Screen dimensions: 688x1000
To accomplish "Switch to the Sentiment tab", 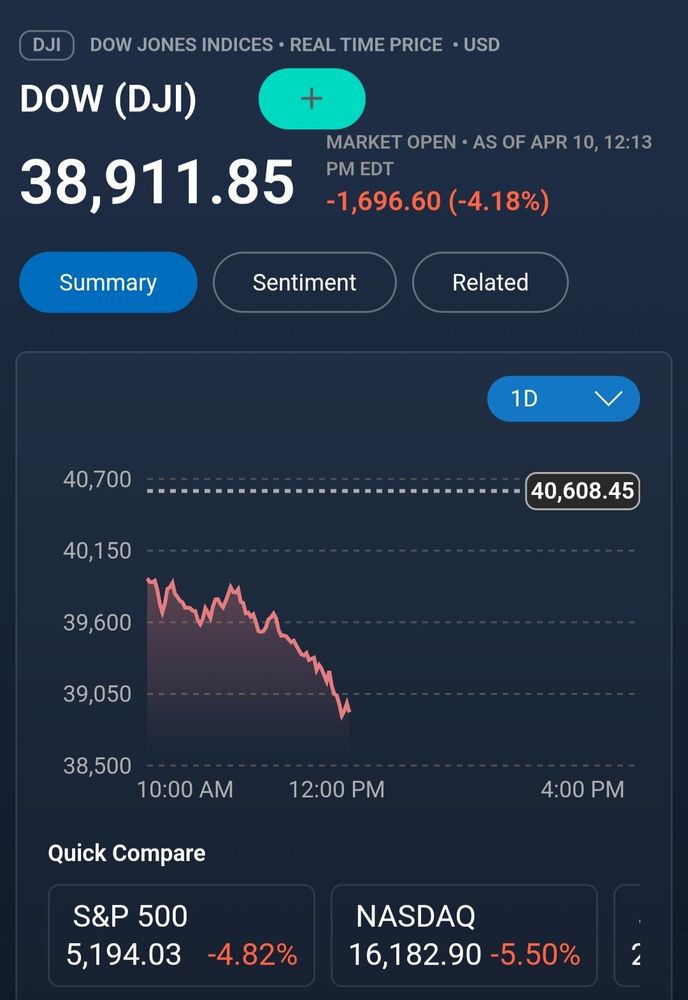I will [304, 282].
